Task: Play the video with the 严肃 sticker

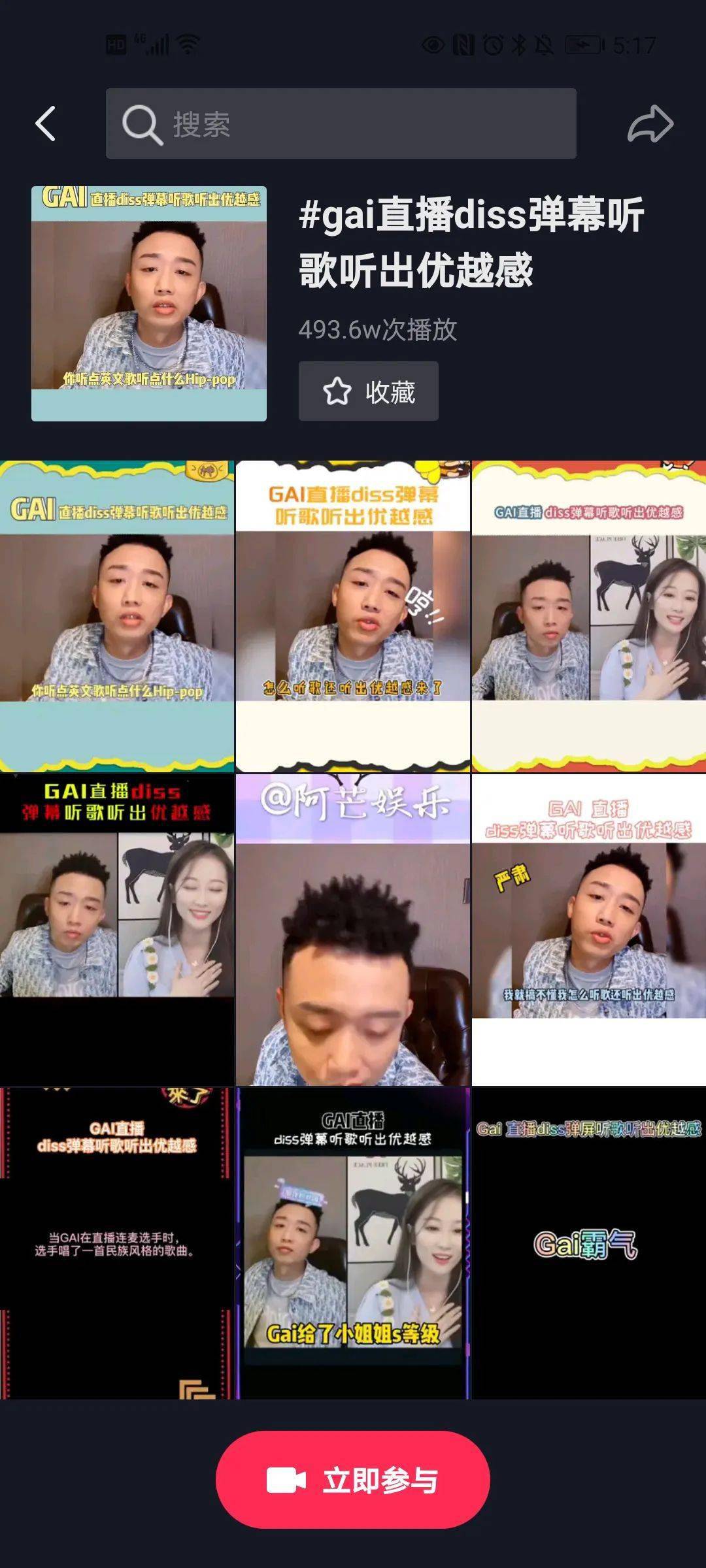Action: tap(589, 929)
